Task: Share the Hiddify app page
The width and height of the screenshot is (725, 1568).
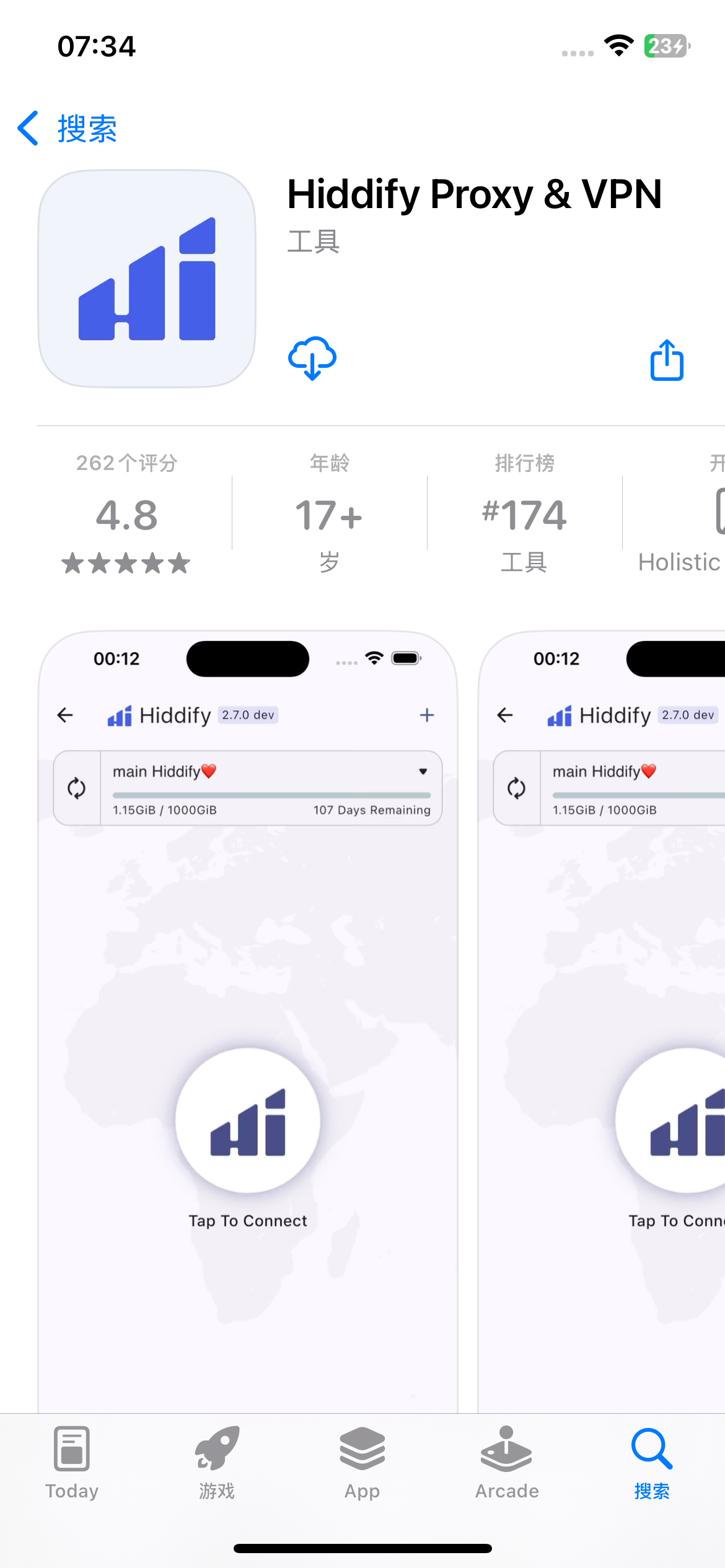Action: [667, 360]
